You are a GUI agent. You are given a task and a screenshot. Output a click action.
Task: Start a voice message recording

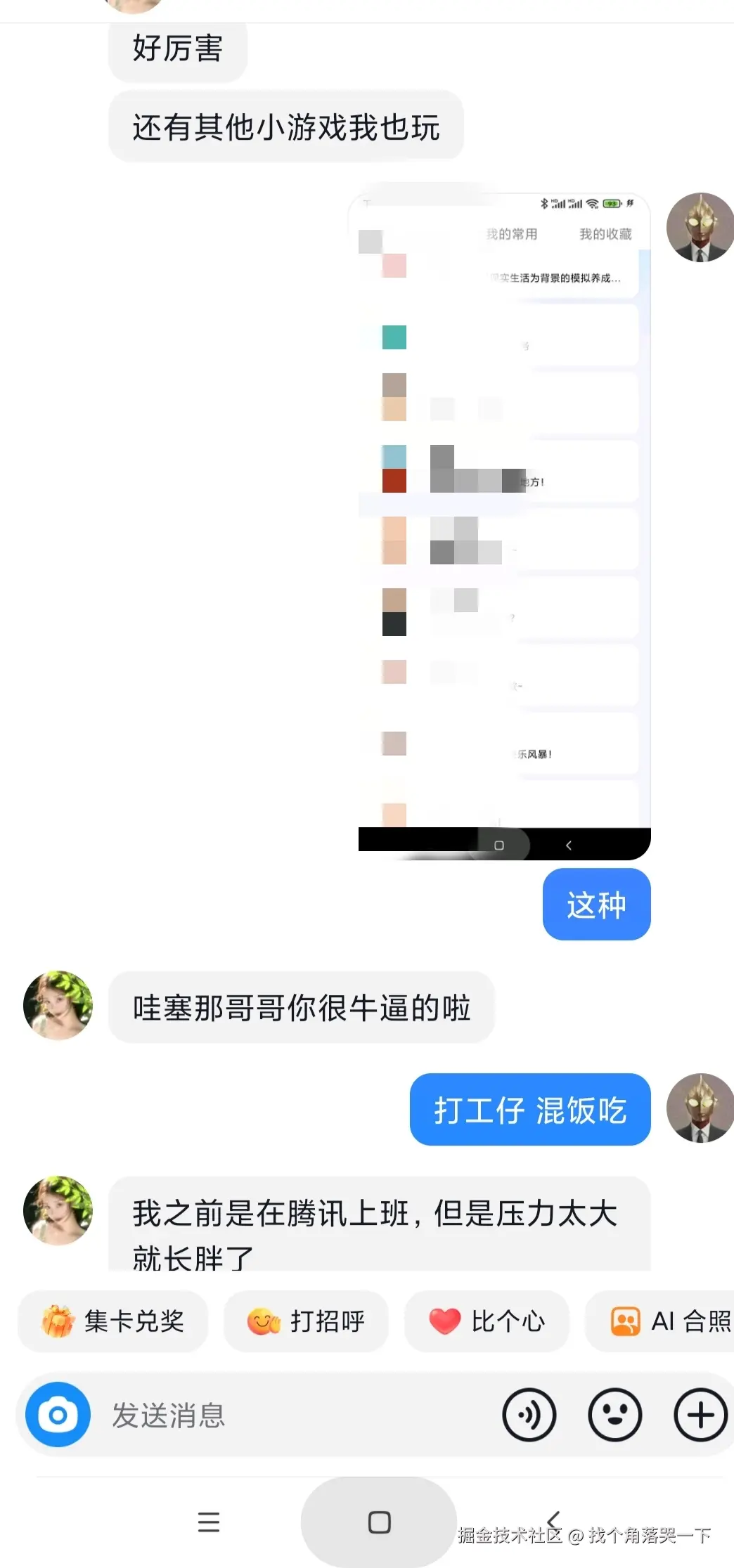(529, 1415)
